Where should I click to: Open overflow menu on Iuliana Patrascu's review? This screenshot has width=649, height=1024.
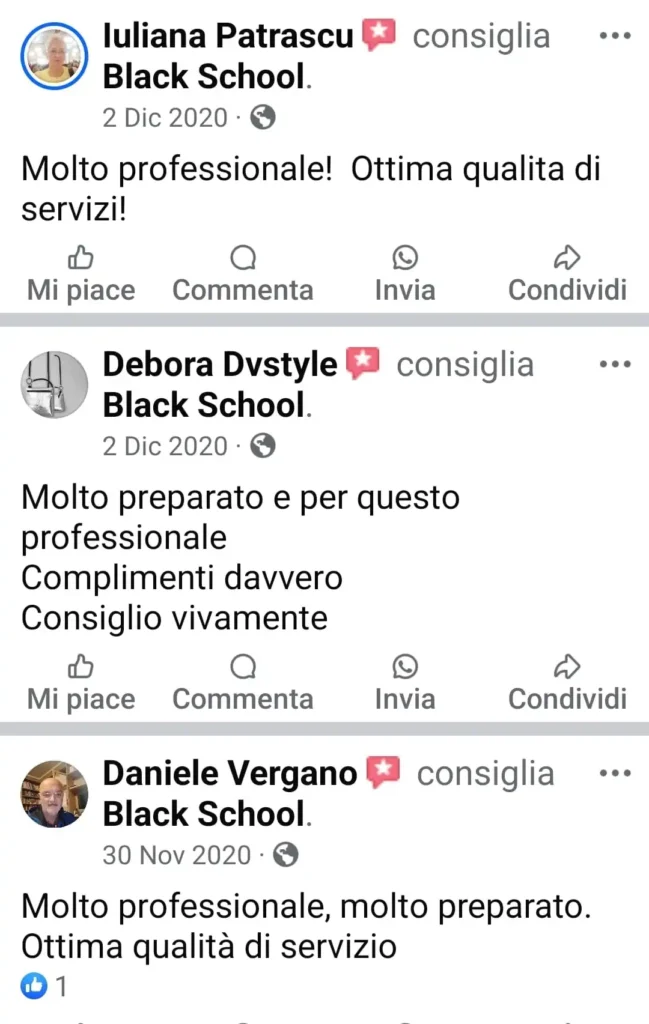[x=614, y=36]
